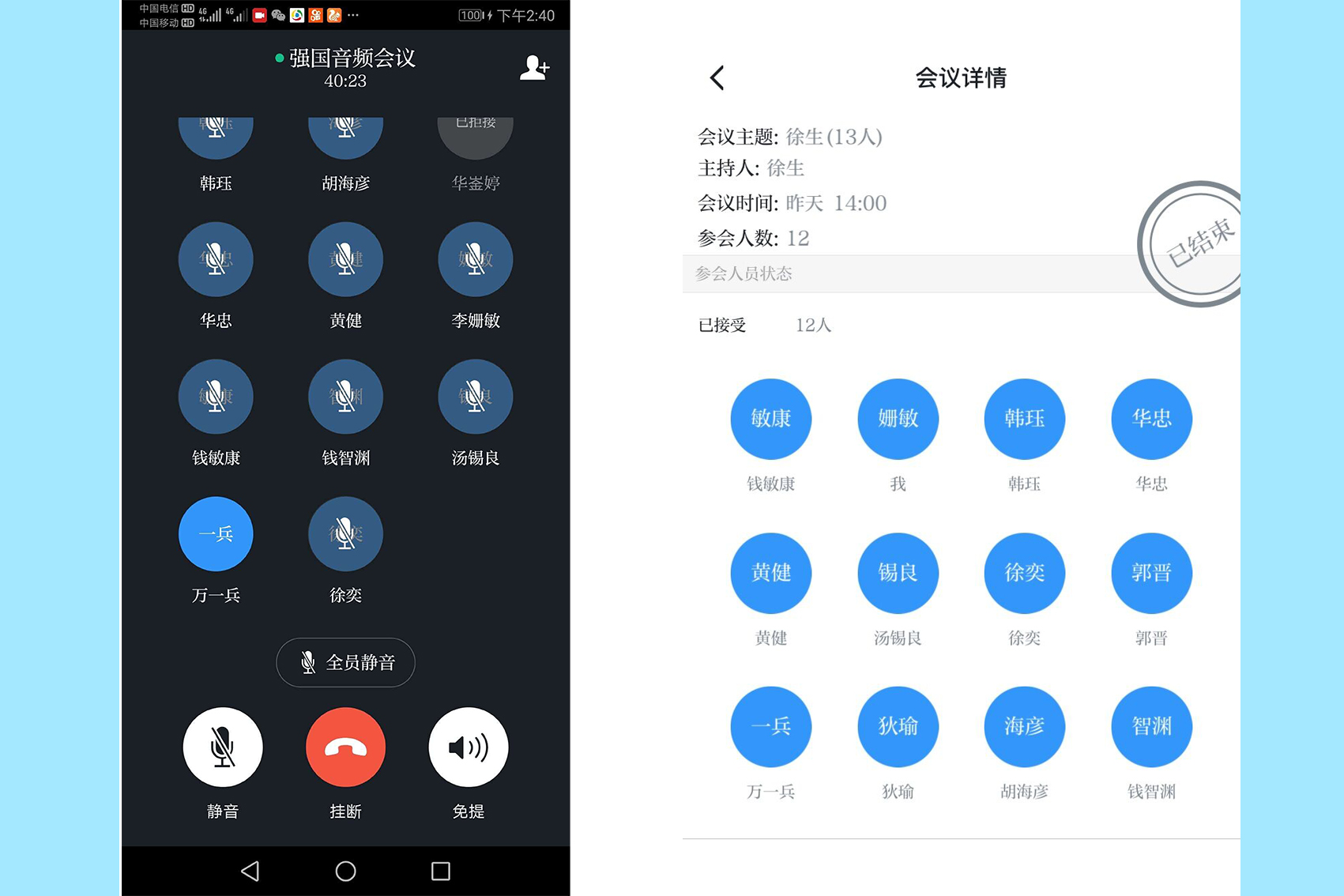Toggle the 静音 microphone button
Viewport: 1344px width, 896px height.
[223, 747]
